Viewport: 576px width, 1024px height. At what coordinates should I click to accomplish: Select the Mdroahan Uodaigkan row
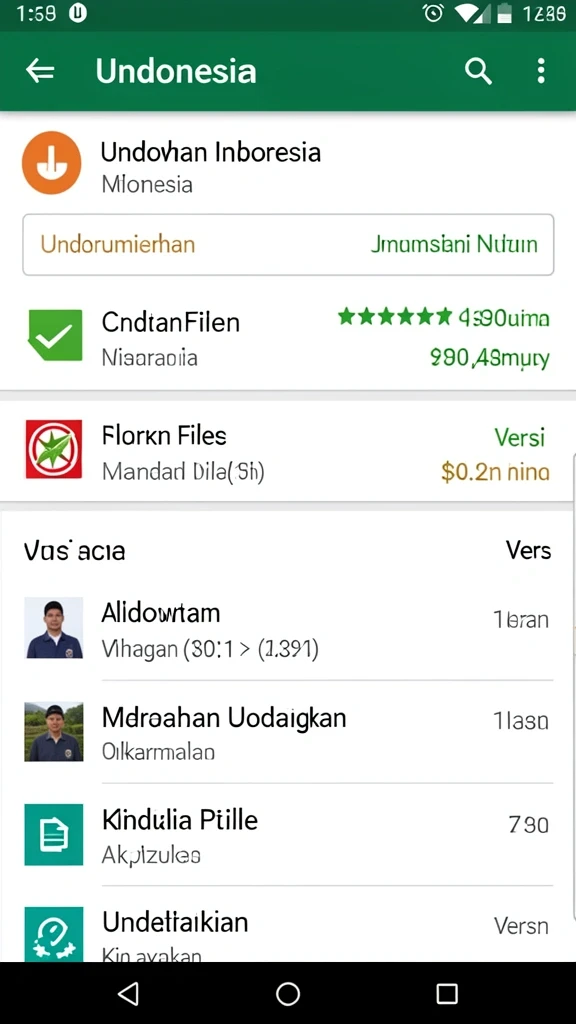pyautogui.click(x=288, y=731)
